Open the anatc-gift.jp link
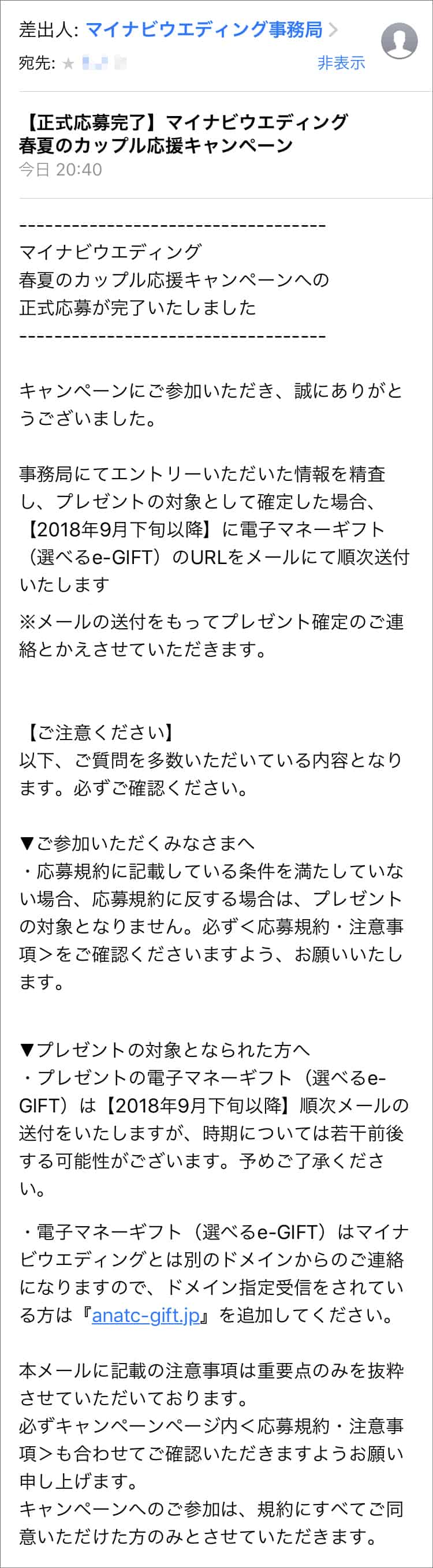The image size is (433, 1568). click(145, 1315)
